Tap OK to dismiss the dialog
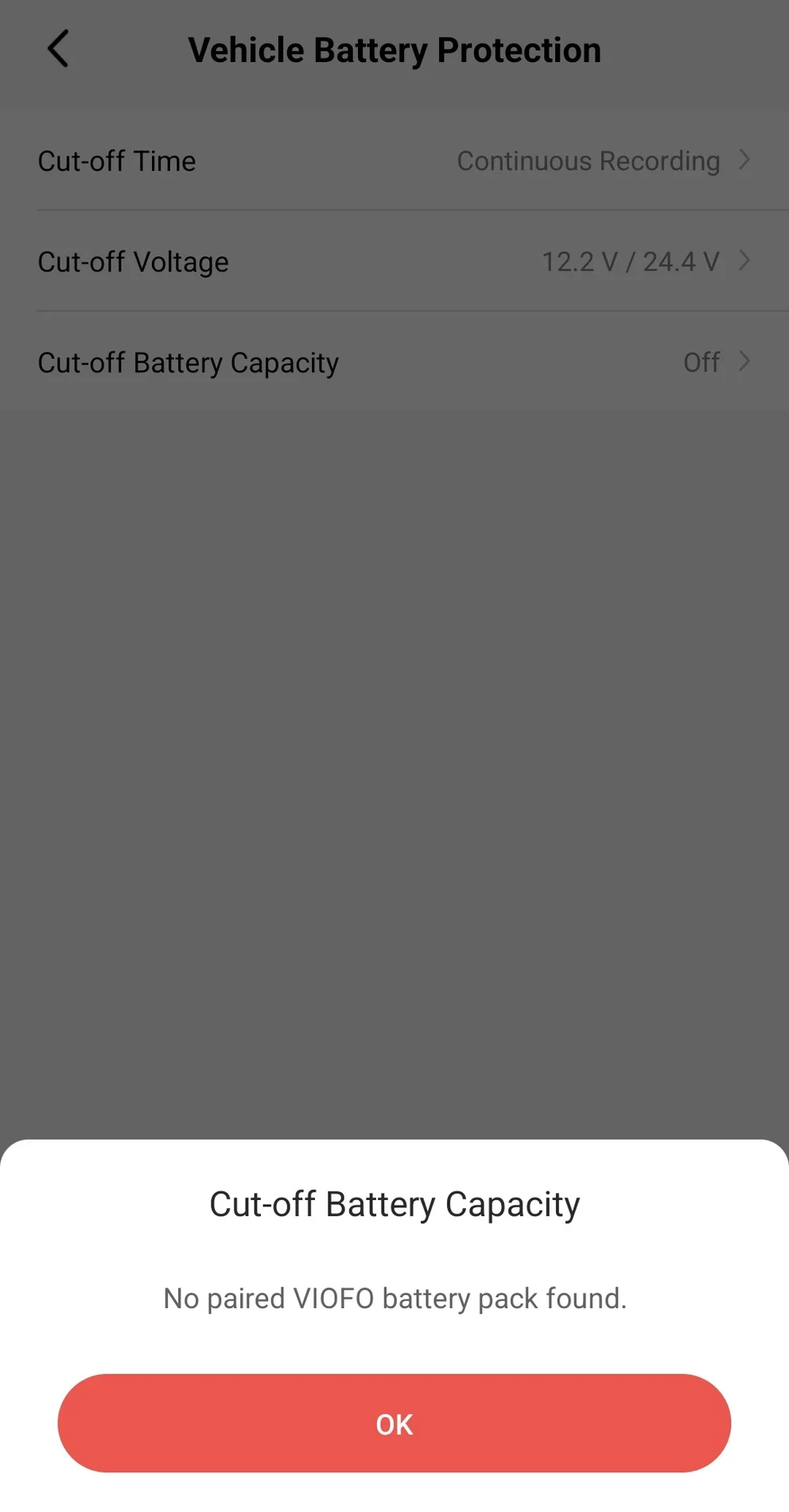 (x=394, y=1423)
